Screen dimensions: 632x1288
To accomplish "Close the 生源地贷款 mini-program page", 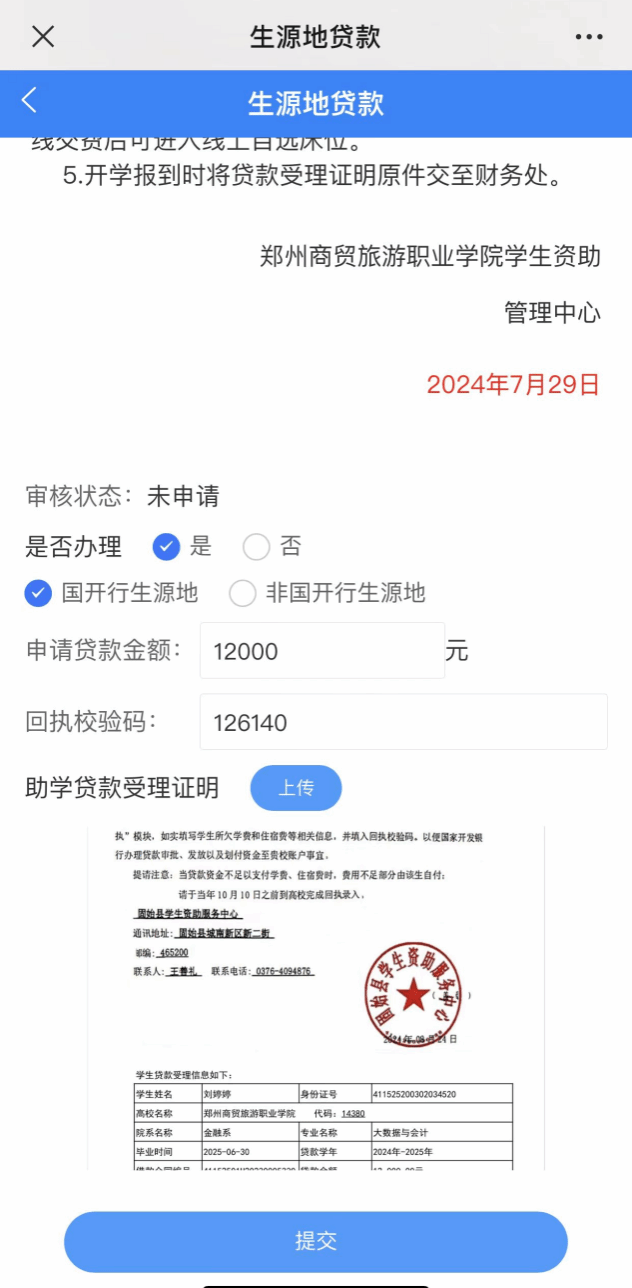I will [43, 37].
